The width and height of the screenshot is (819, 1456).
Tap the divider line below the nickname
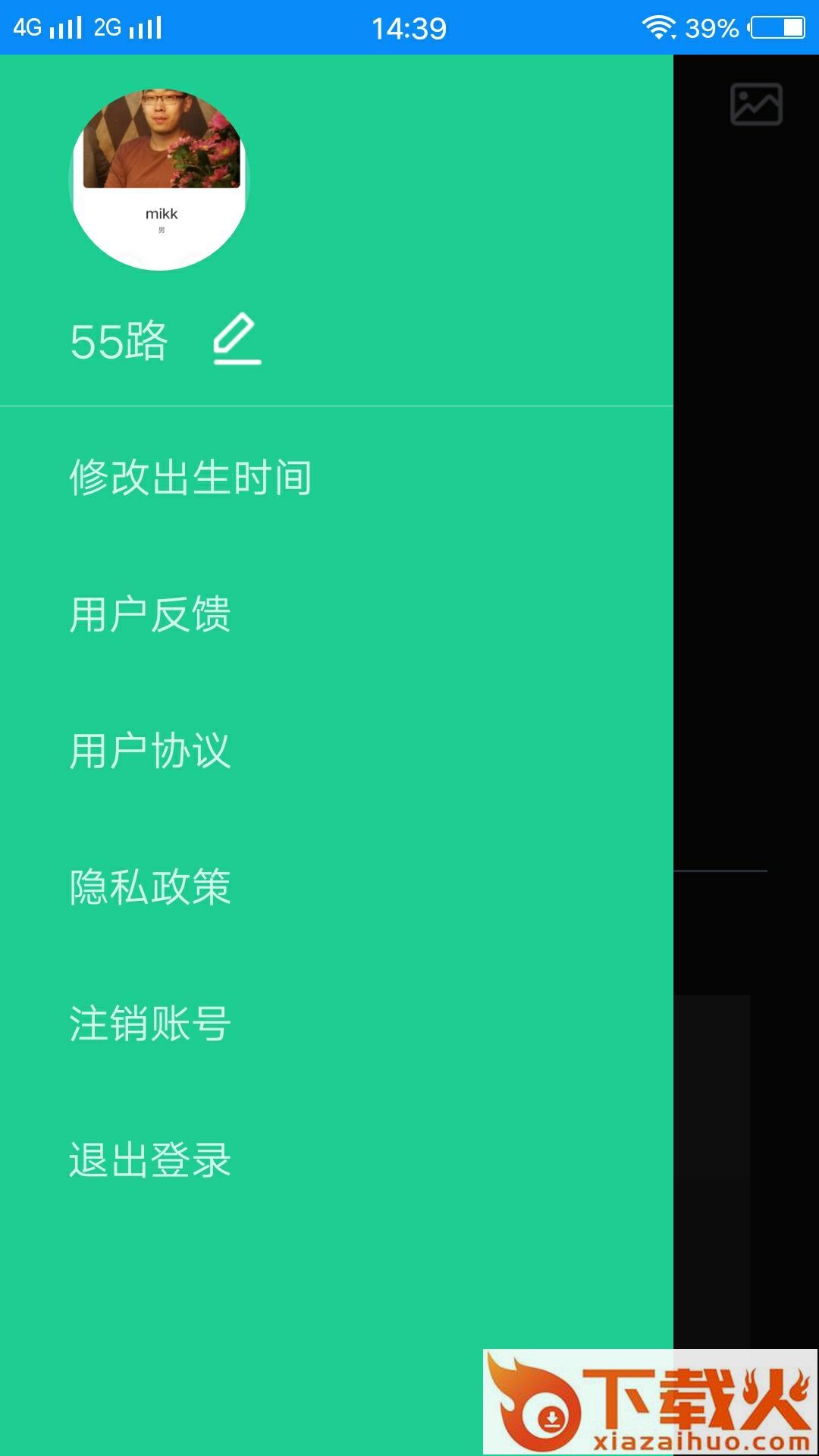[x=334, y=406]
